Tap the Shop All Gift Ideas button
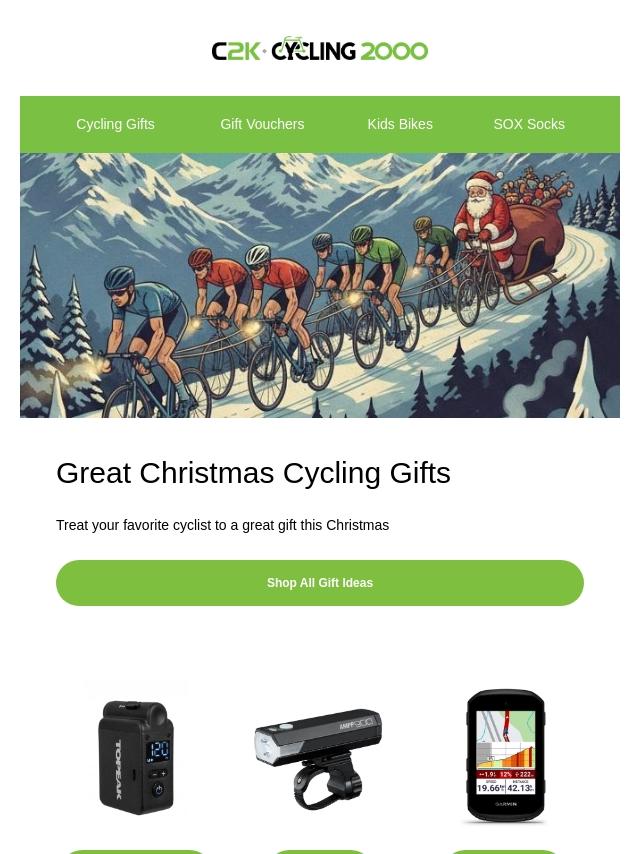Viewport: 640px width, 854px height. 320,583
